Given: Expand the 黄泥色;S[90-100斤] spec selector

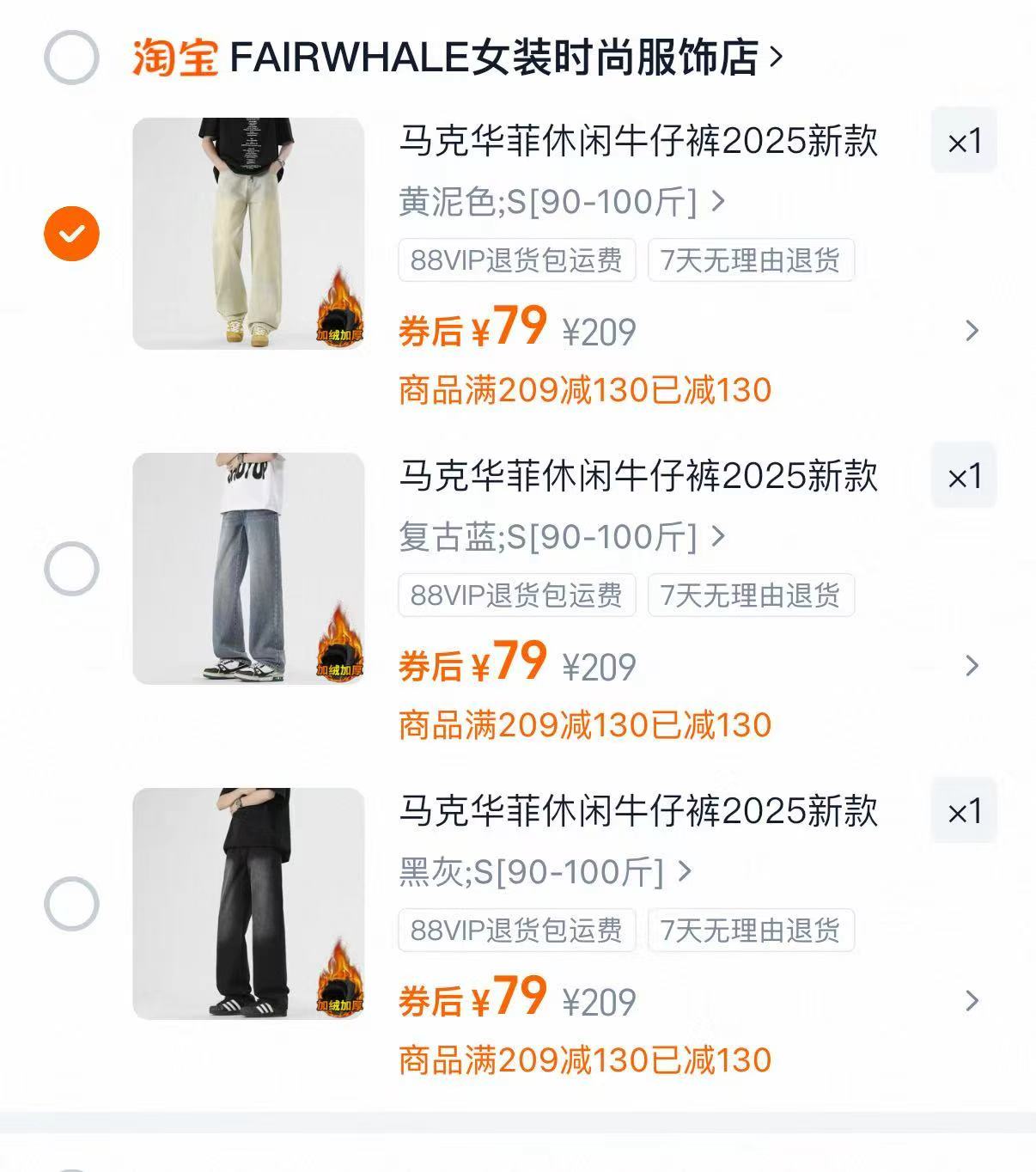Looking at the screenshot, I should (558, 201).
